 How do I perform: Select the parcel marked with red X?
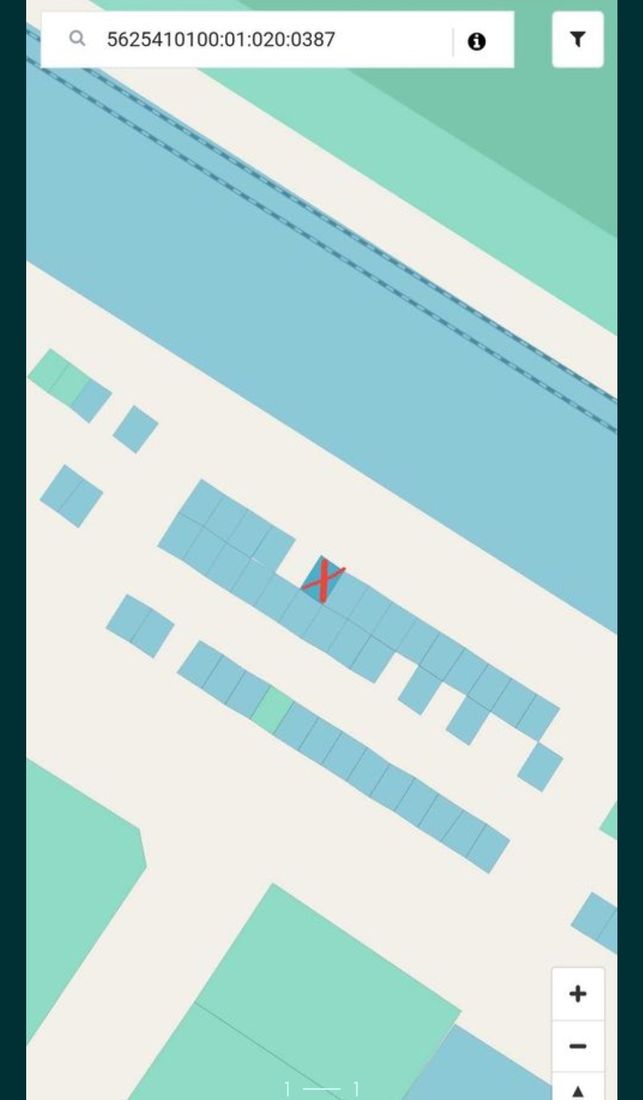[323, 579]
